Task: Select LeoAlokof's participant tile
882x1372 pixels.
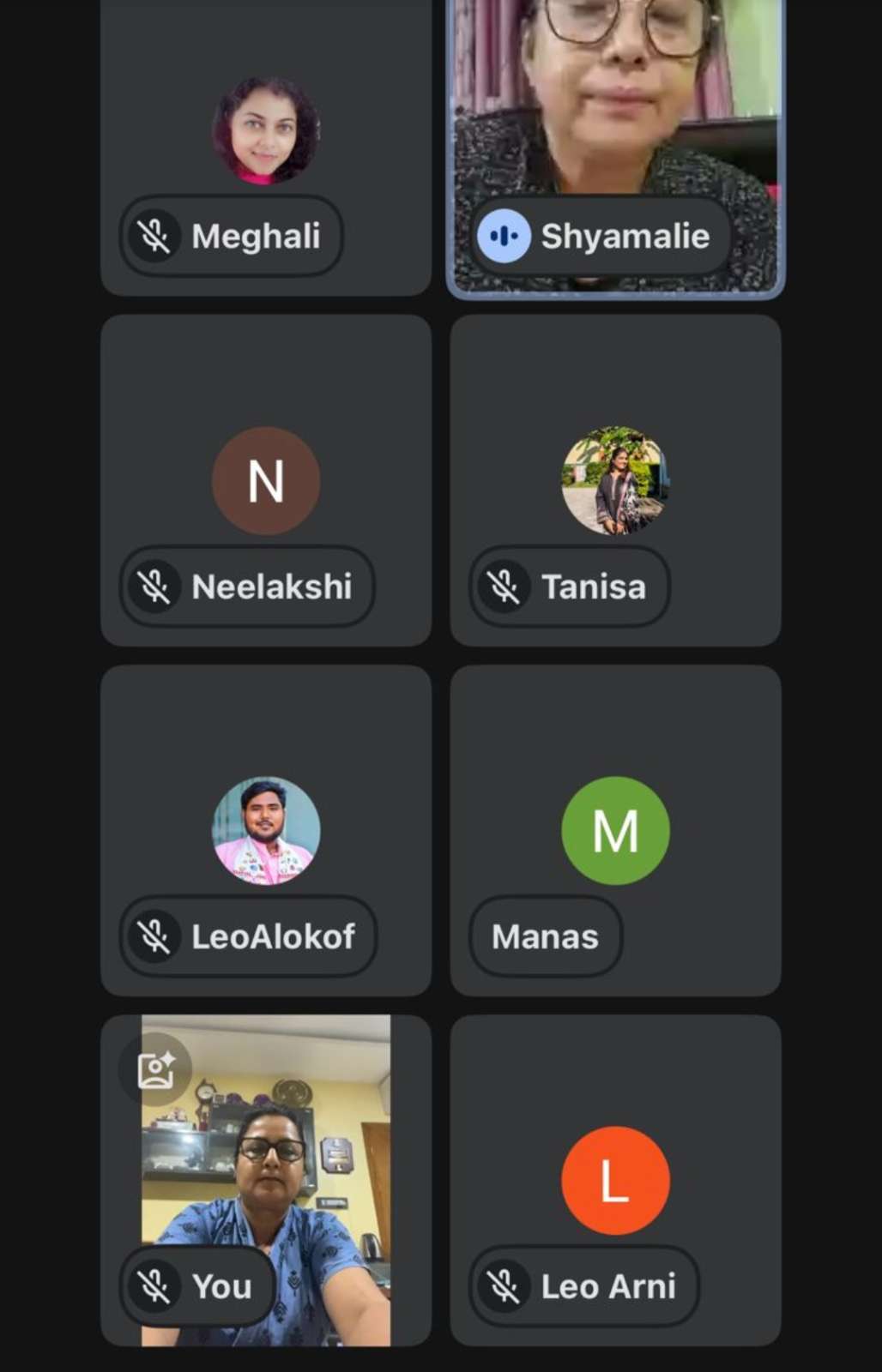Action: [x=265, y=830]
